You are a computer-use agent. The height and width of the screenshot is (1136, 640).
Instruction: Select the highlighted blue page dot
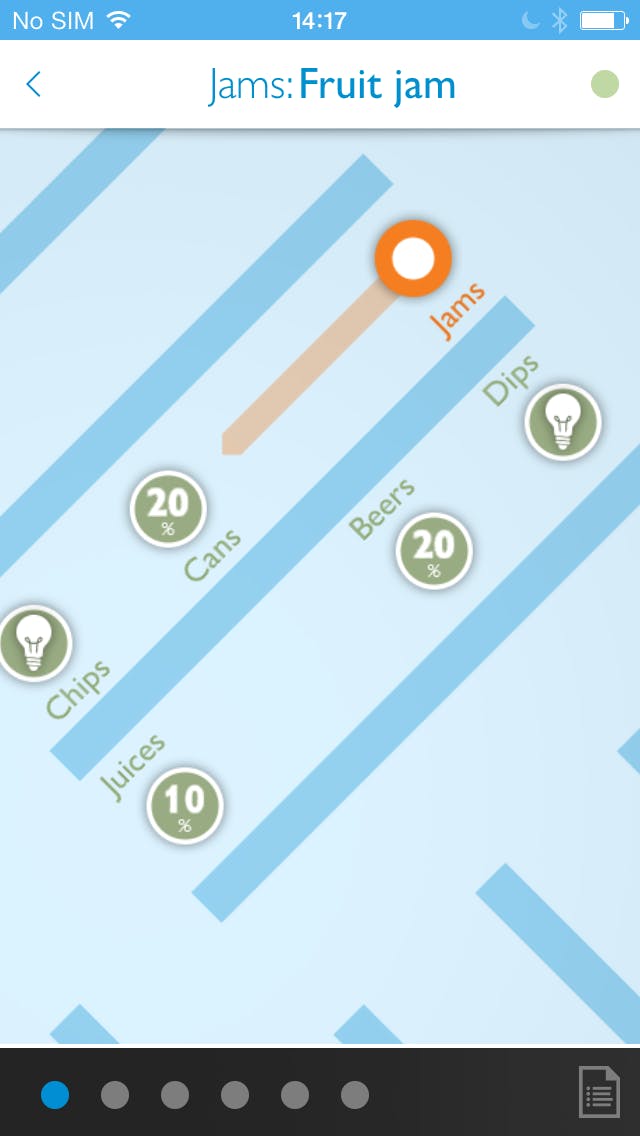pos(55,1095)
